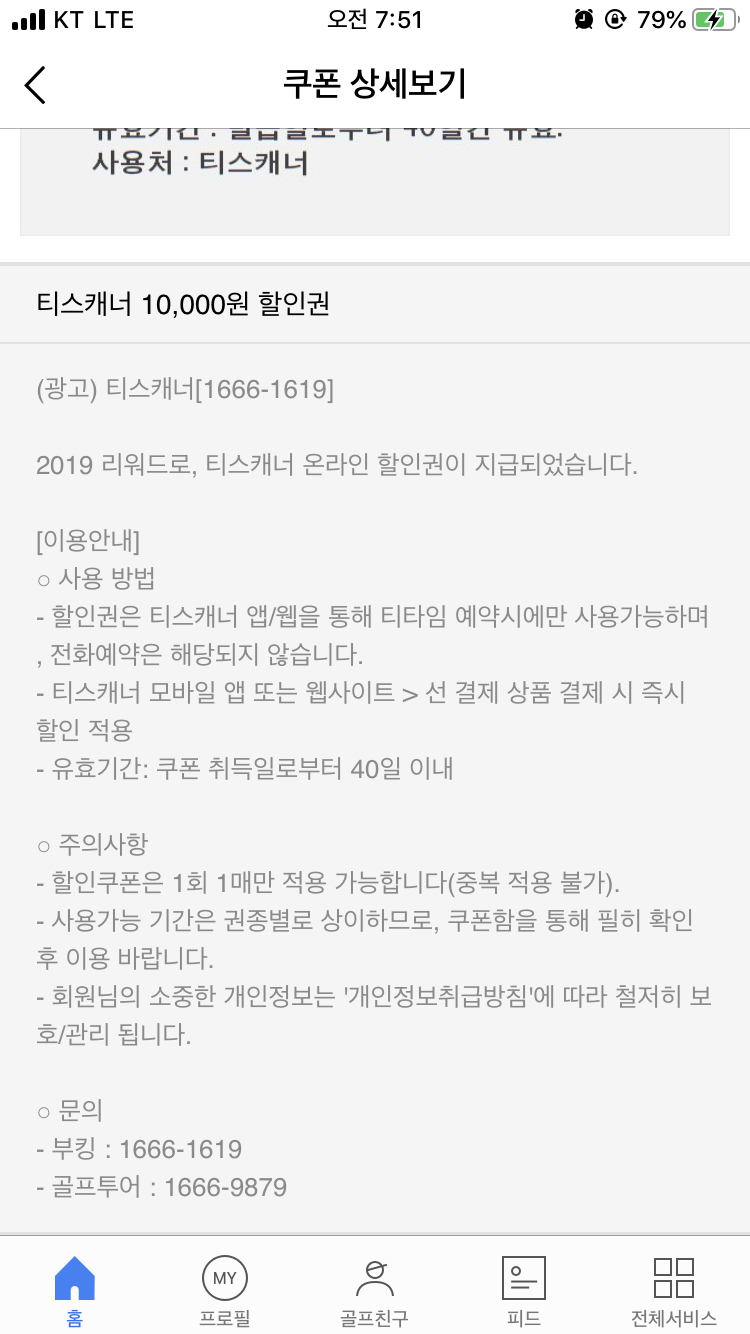Go back from coupon details
This screenshot has width=750, height=1334.
click(36, 85)
